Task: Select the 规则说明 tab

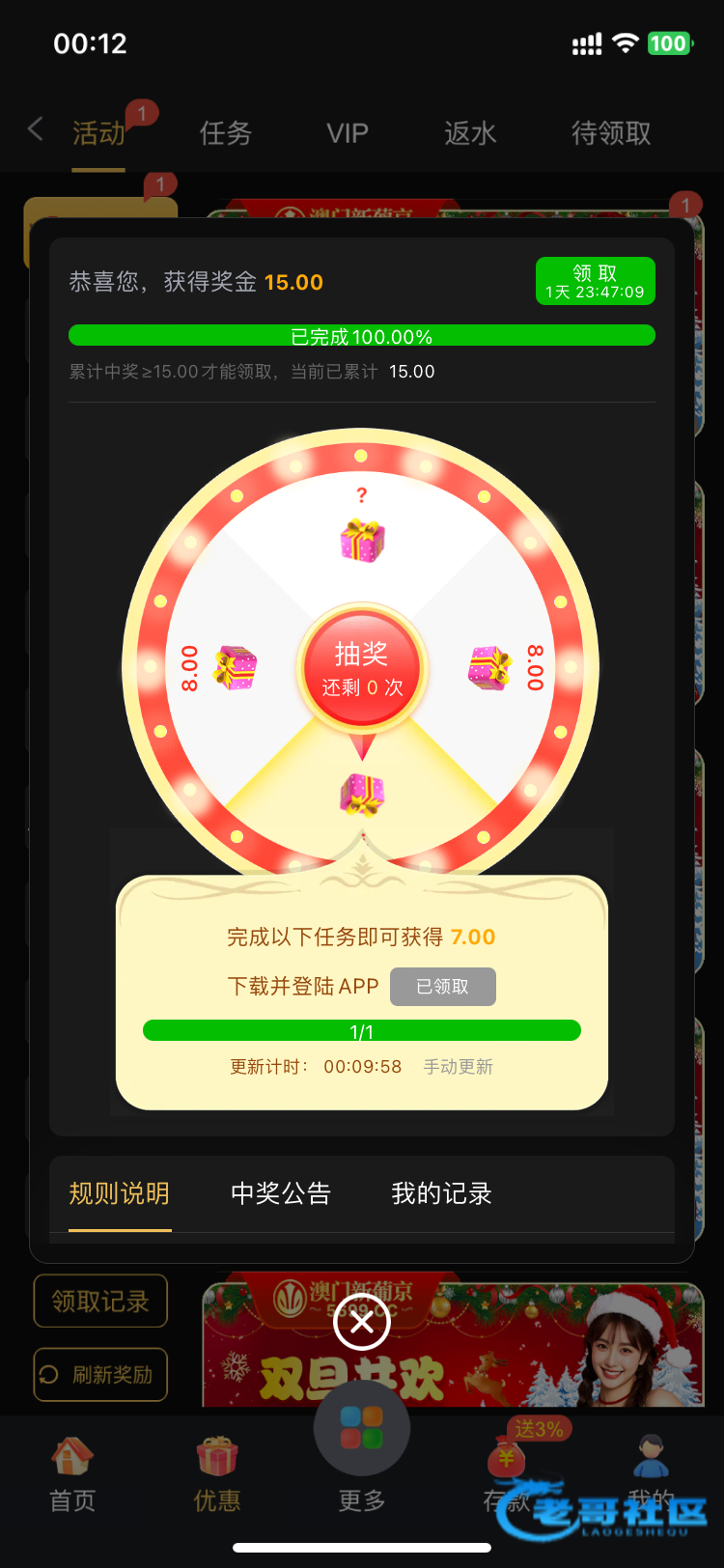Action: click(x=120, y=1194)
